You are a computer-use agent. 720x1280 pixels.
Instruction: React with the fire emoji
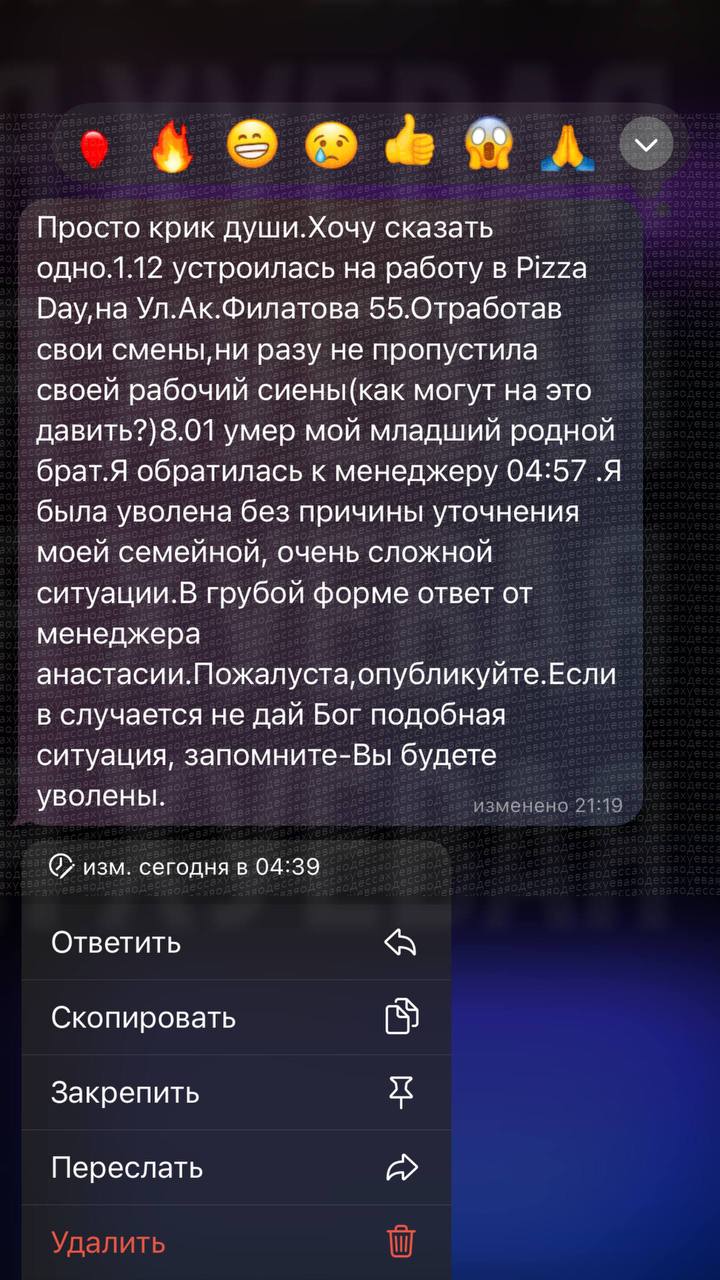pos(170,147)
